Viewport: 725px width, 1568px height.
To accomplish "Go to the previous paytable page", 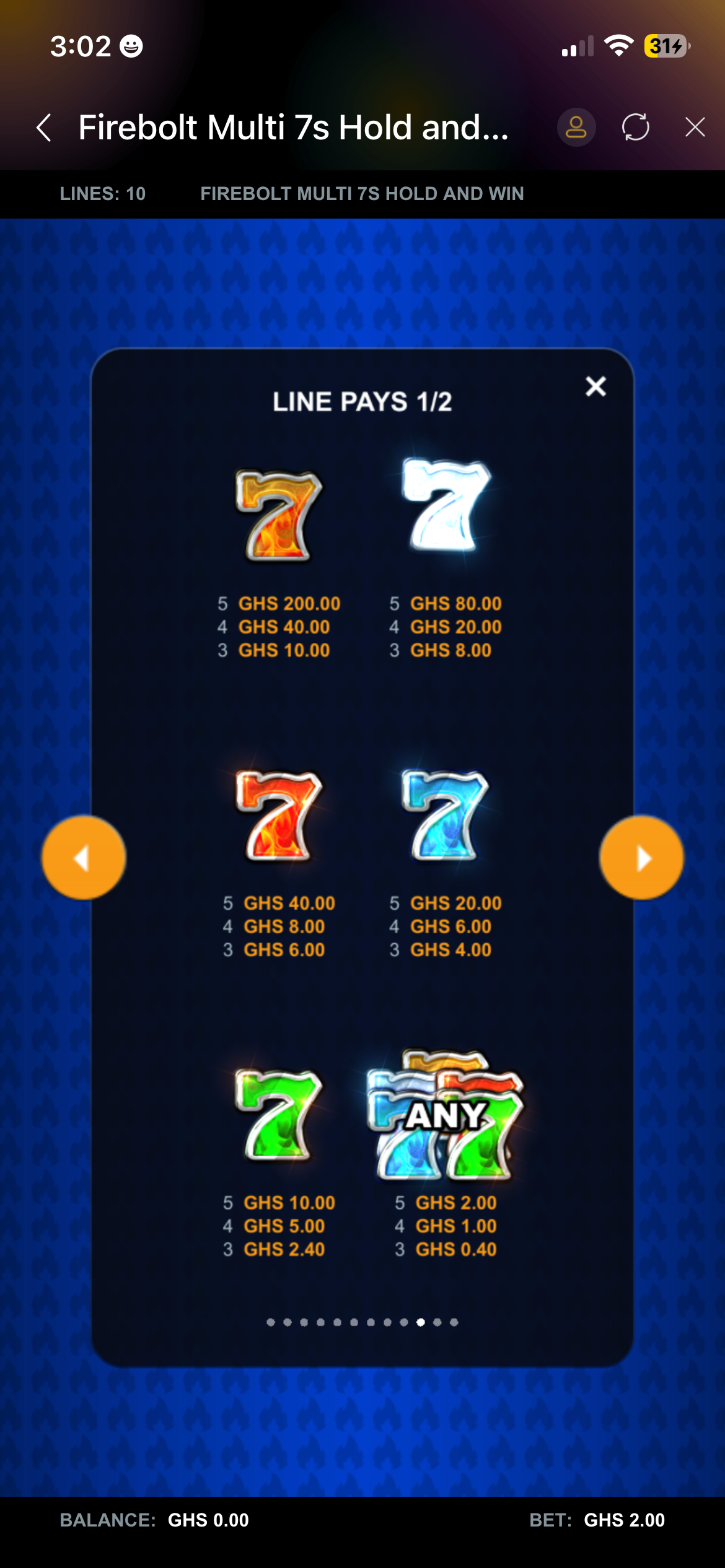I will [84, 858].
